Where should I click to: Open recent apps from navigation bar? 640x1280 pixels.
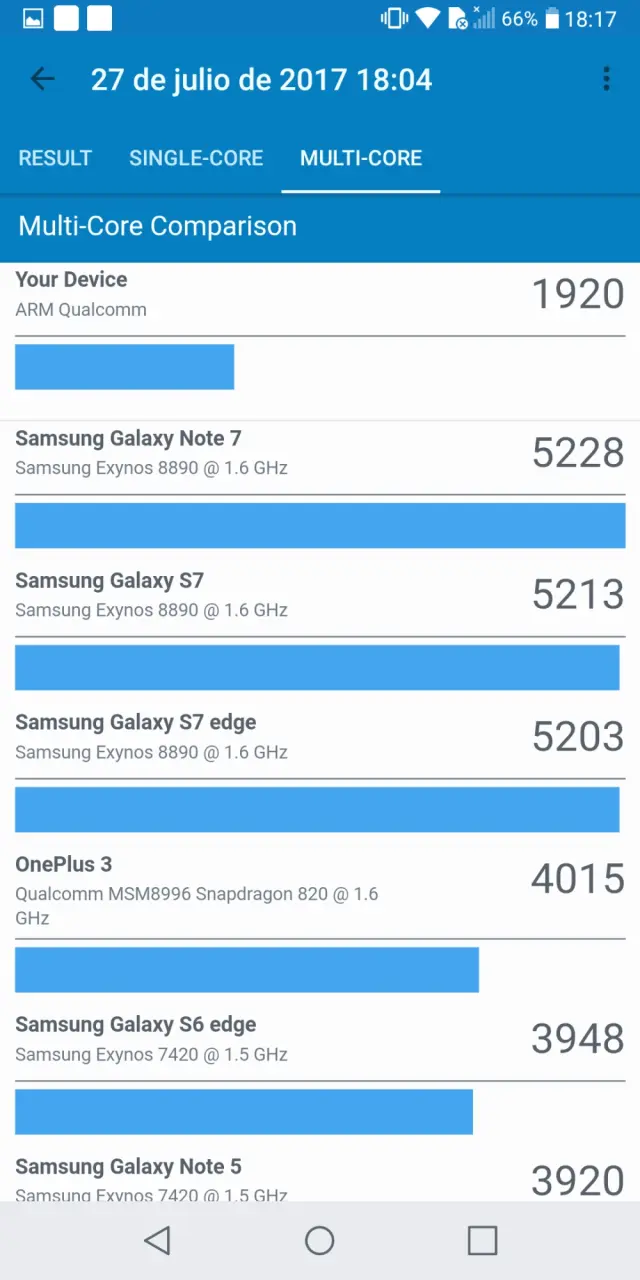pyautogui.click(x=482, y=1241)
